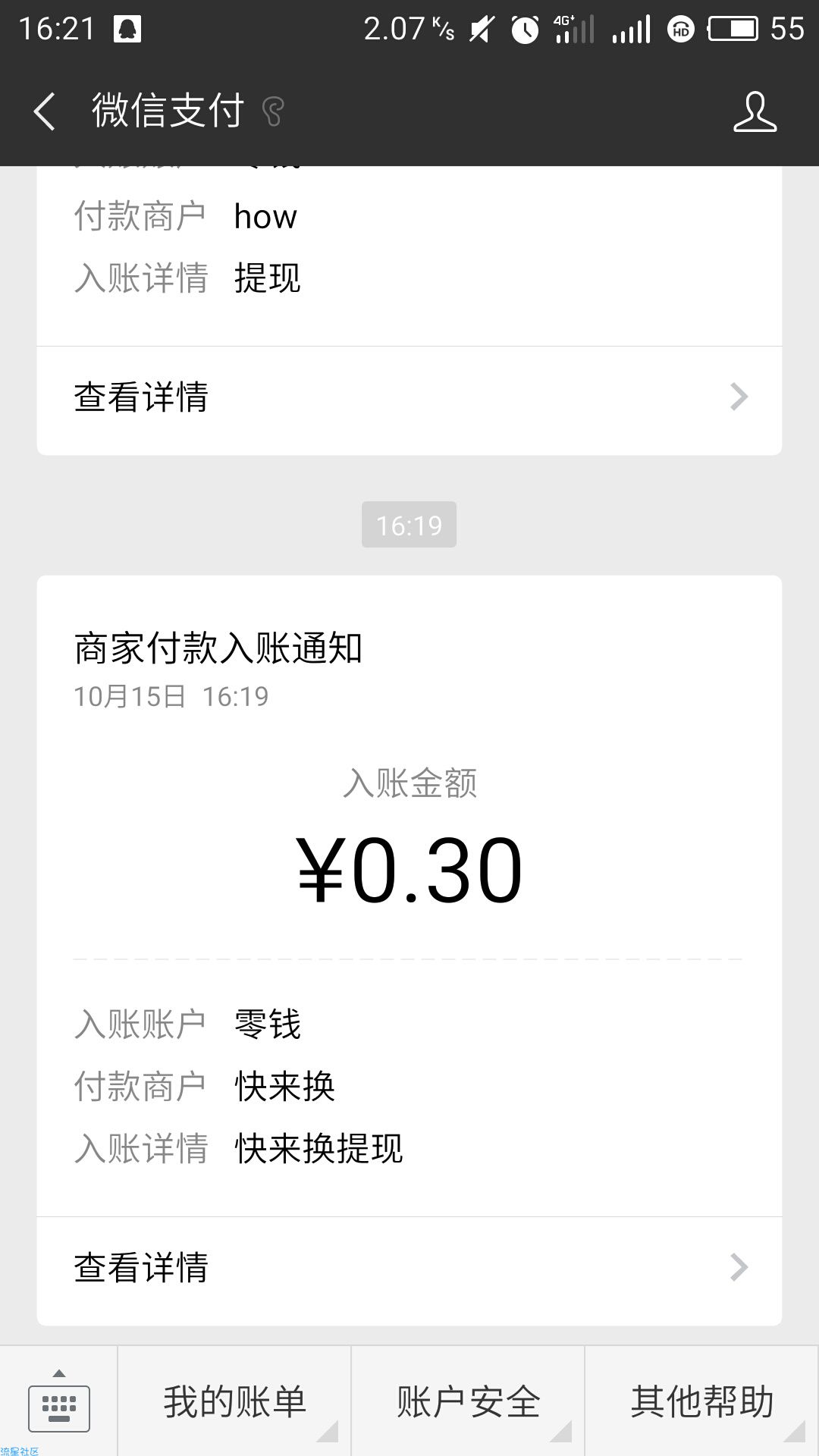The image size is (819, 1456).
Task: Open 查看详情 for the how 提现 payment
Action: coord(409,397)
